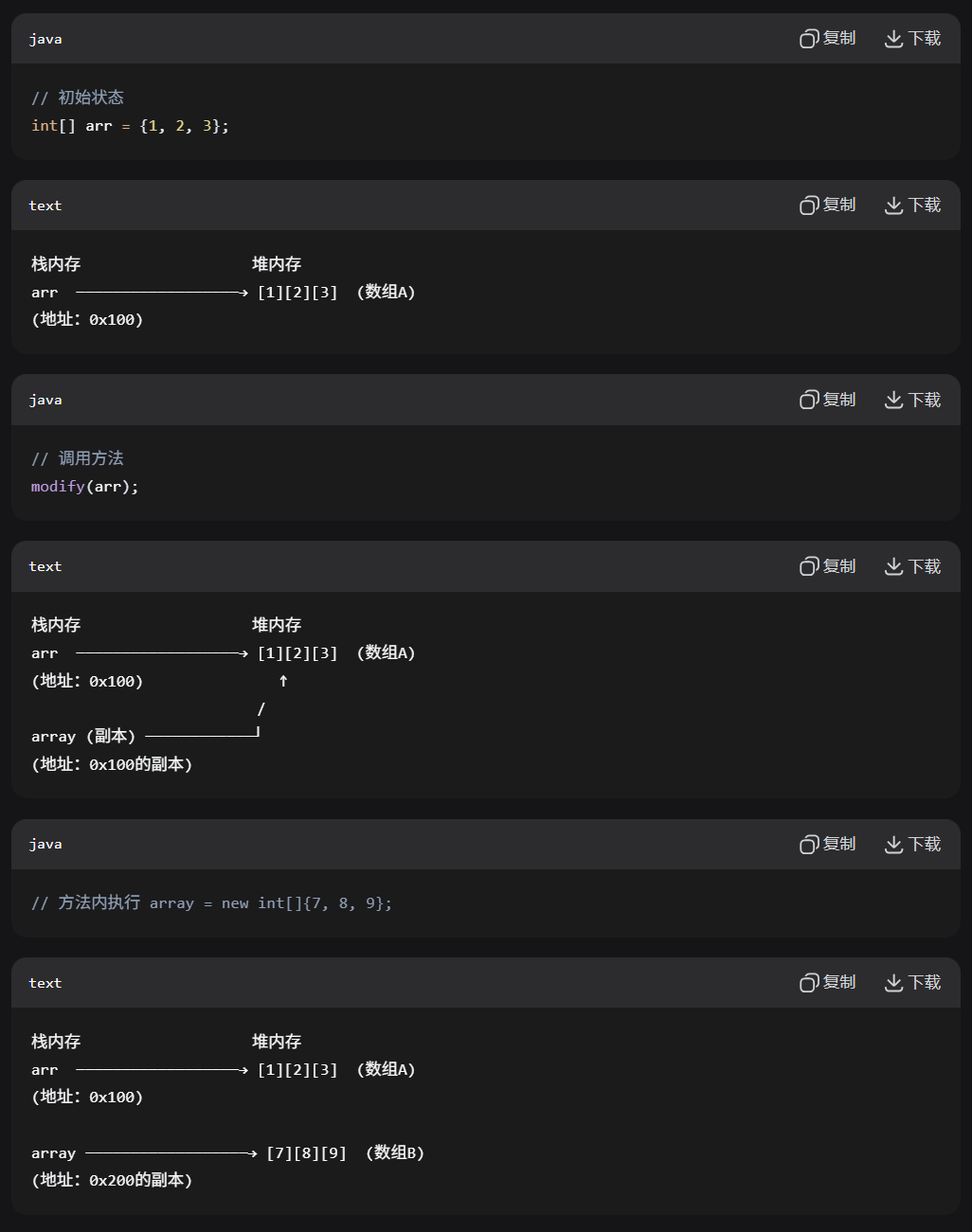The image size is (972, 1232).
Task: Download the diagram with 0x200的副本
Action: pyautogui.click(x=912, y=982)
